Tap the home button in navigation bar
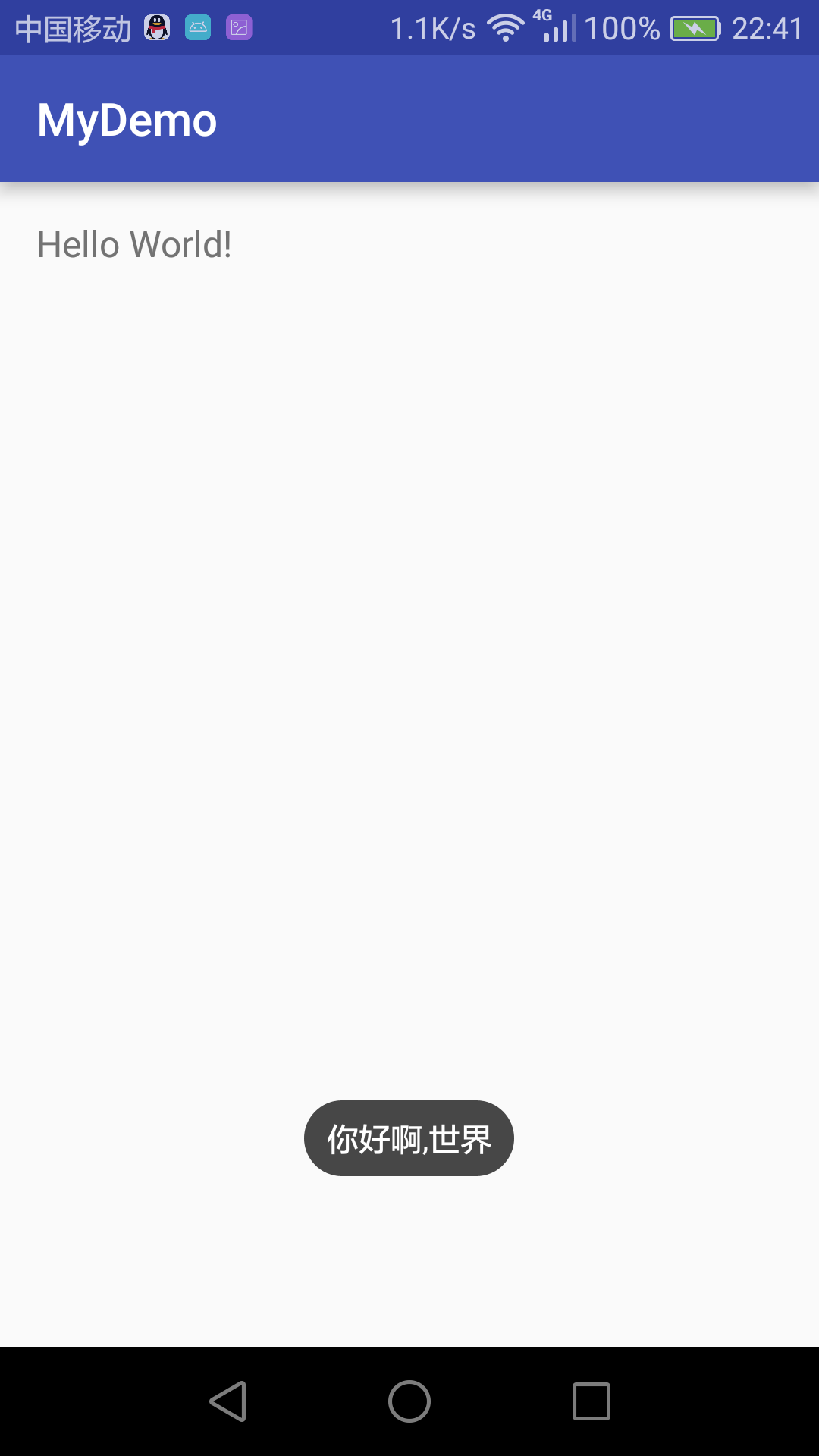Viewport: 819px width, 1456px height. [x=409, y=1401]
